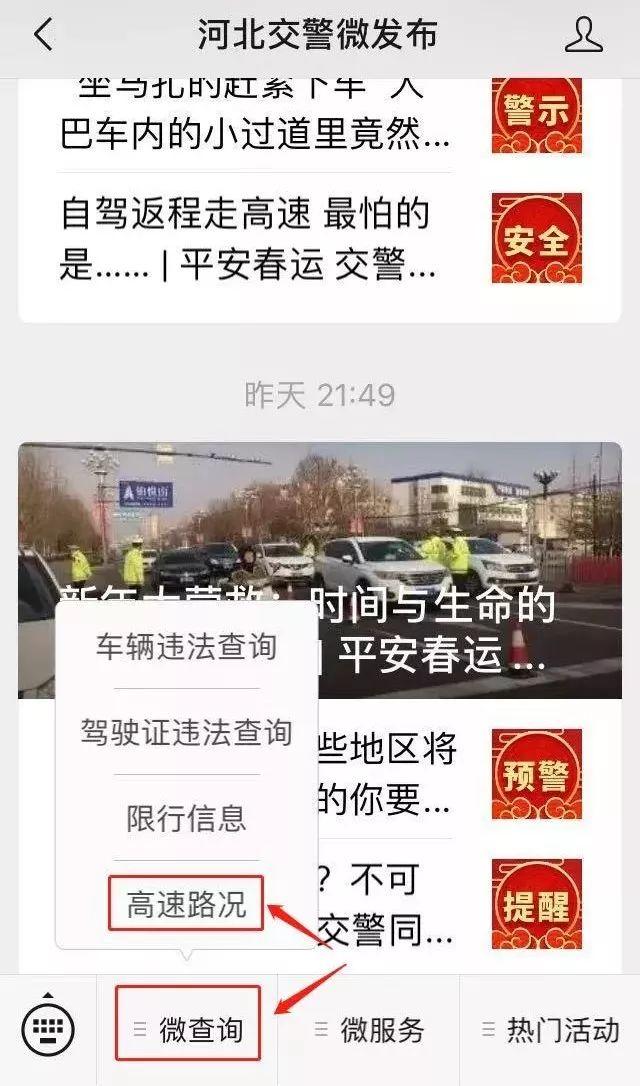
Task: Go back from 河北交警微发布 chat
Action: pos(42,36)
